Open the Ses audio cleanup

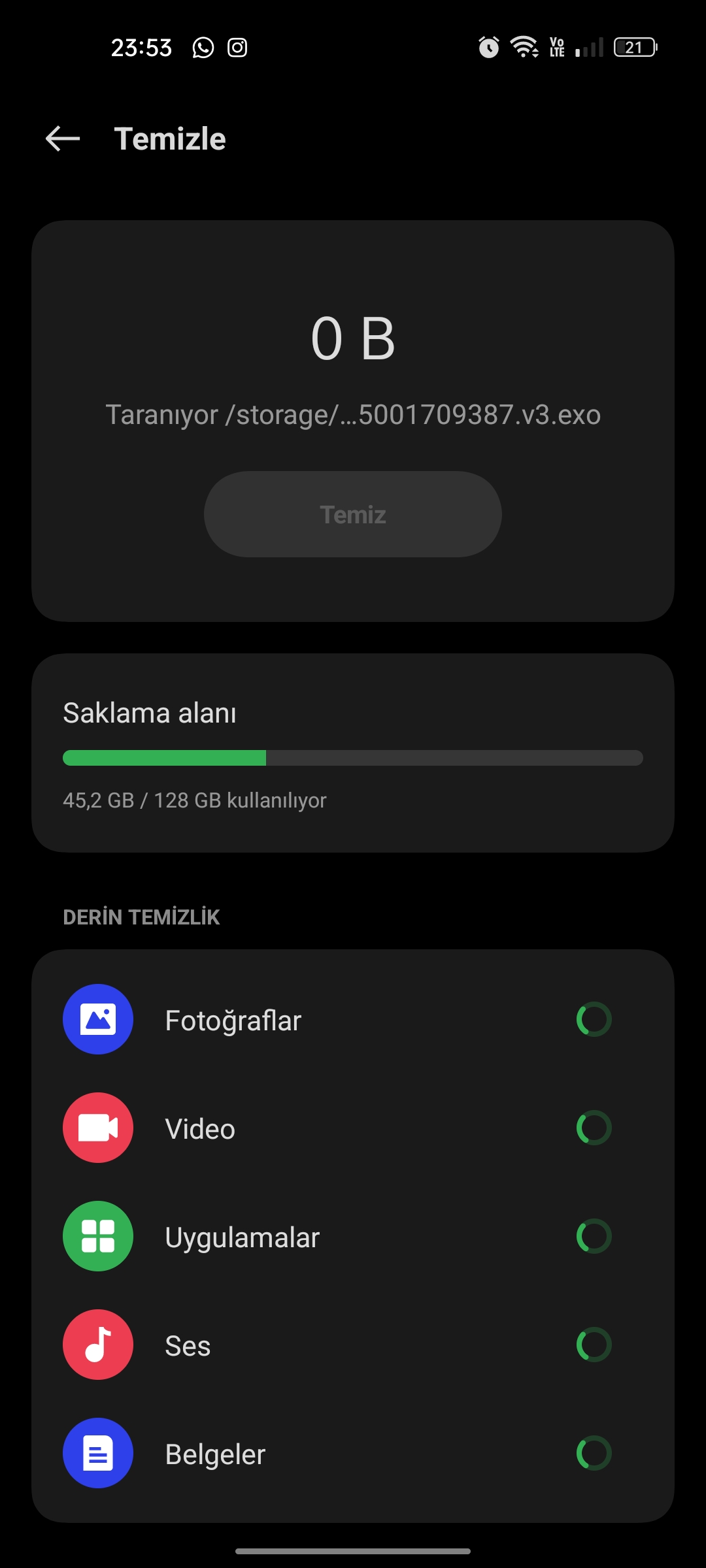pos(353,1345)
